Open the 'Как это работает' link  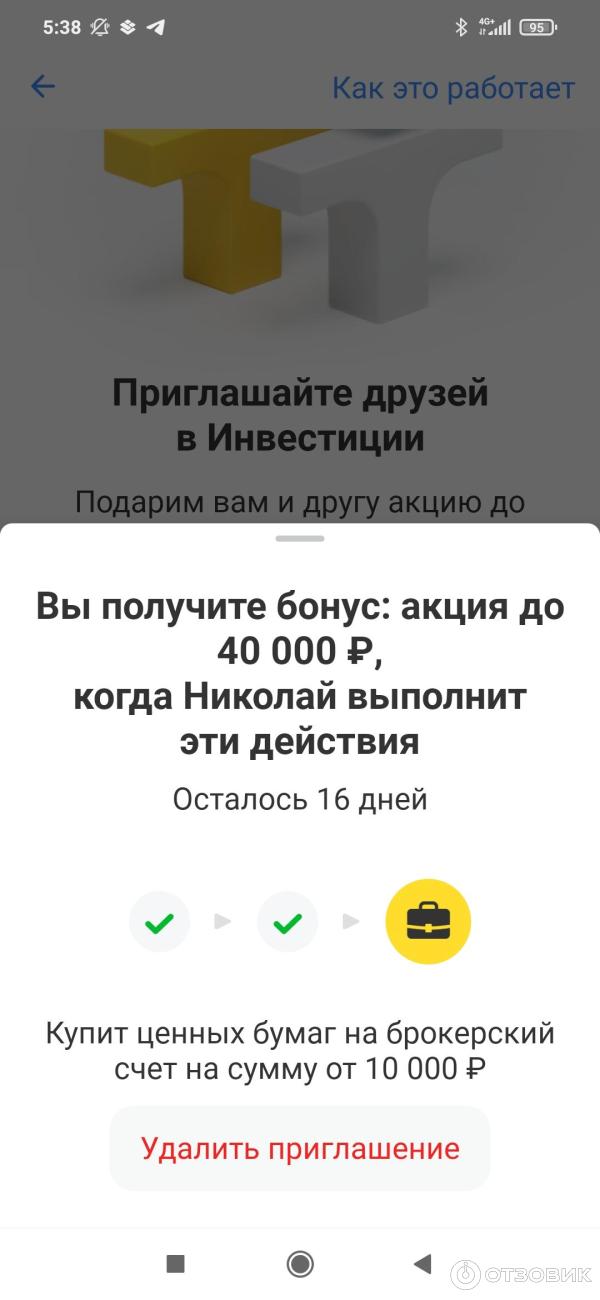(453, 88)
